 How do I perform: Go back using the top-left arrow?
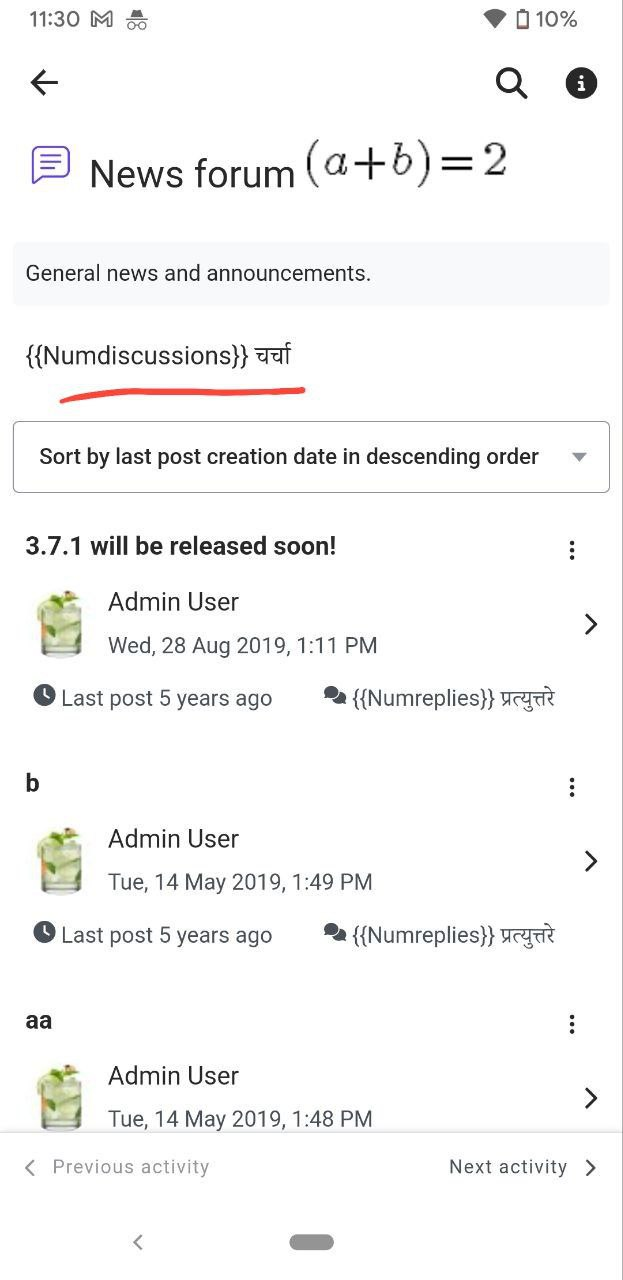click(44, 83)
